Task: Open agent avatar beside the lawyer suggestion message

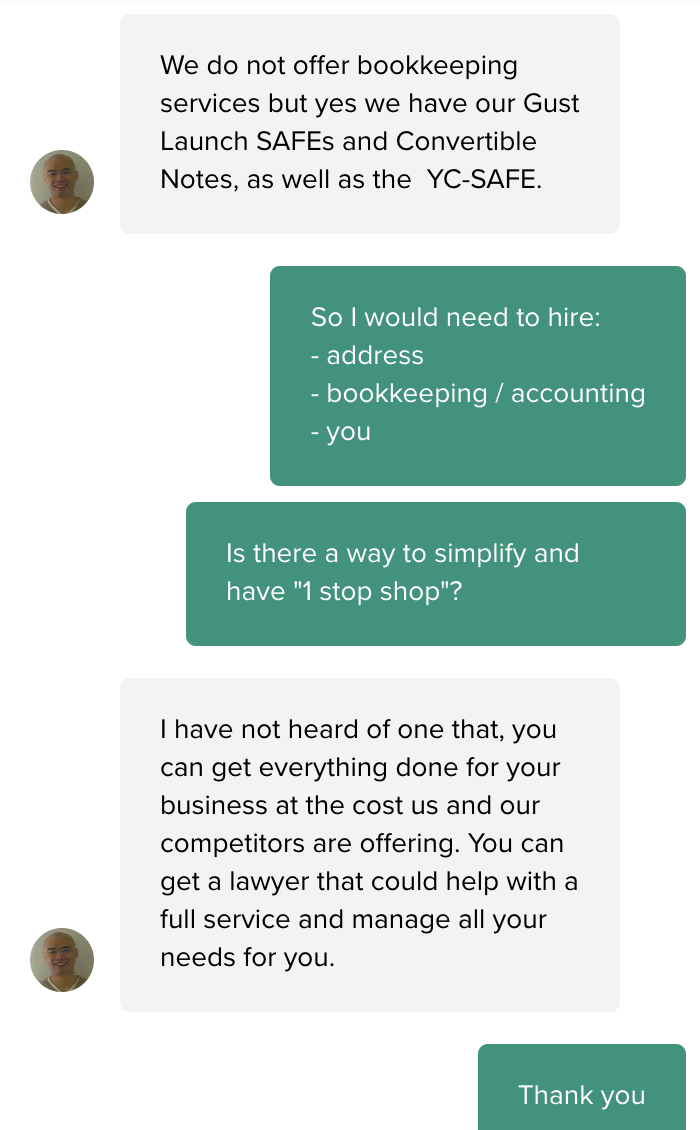Action: (62, 960)
